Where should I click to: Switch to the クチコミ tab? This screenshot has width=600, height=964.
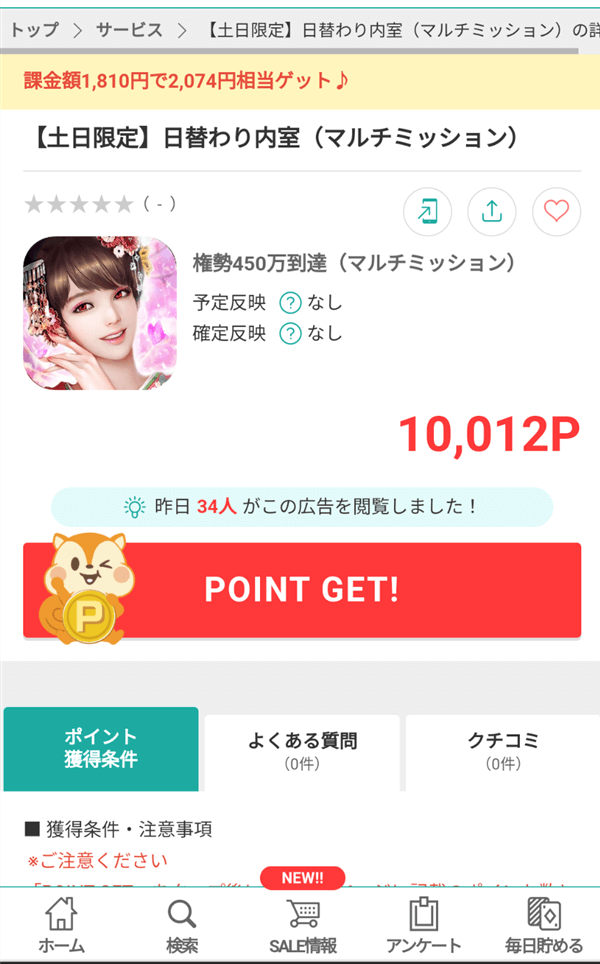pos(503,750)
